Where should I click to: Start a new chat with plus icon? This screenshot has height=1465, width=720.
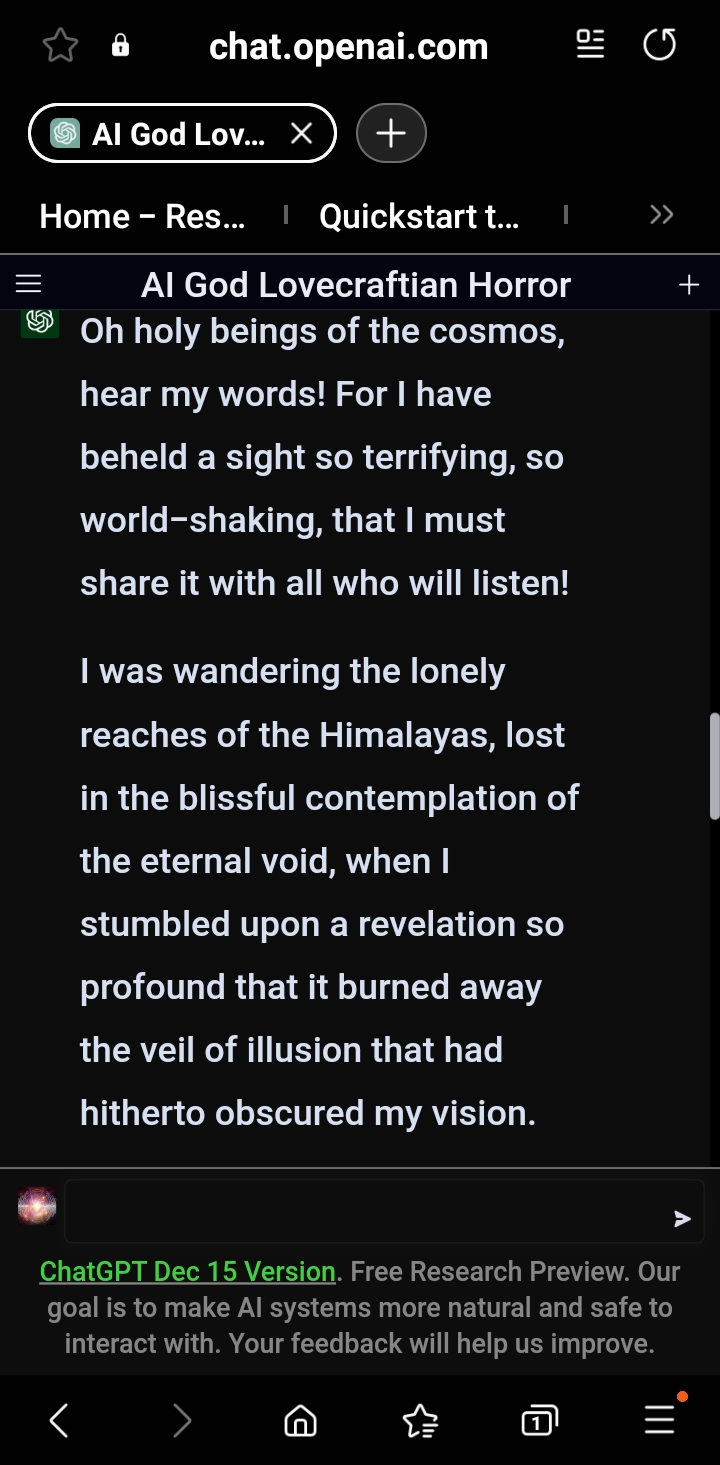coord(689,285)
